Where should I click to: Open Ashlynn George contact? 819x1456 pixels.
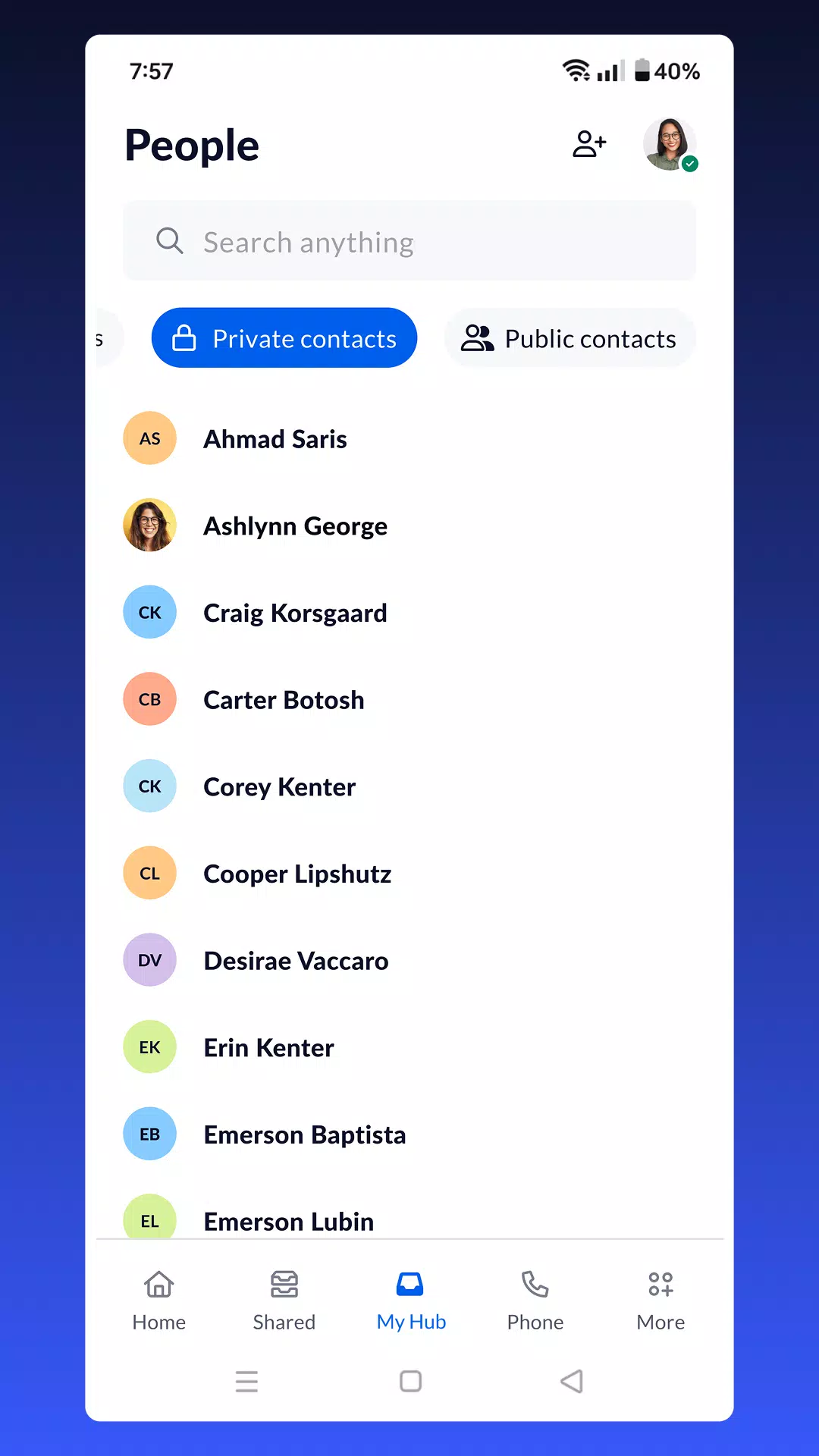295,526
